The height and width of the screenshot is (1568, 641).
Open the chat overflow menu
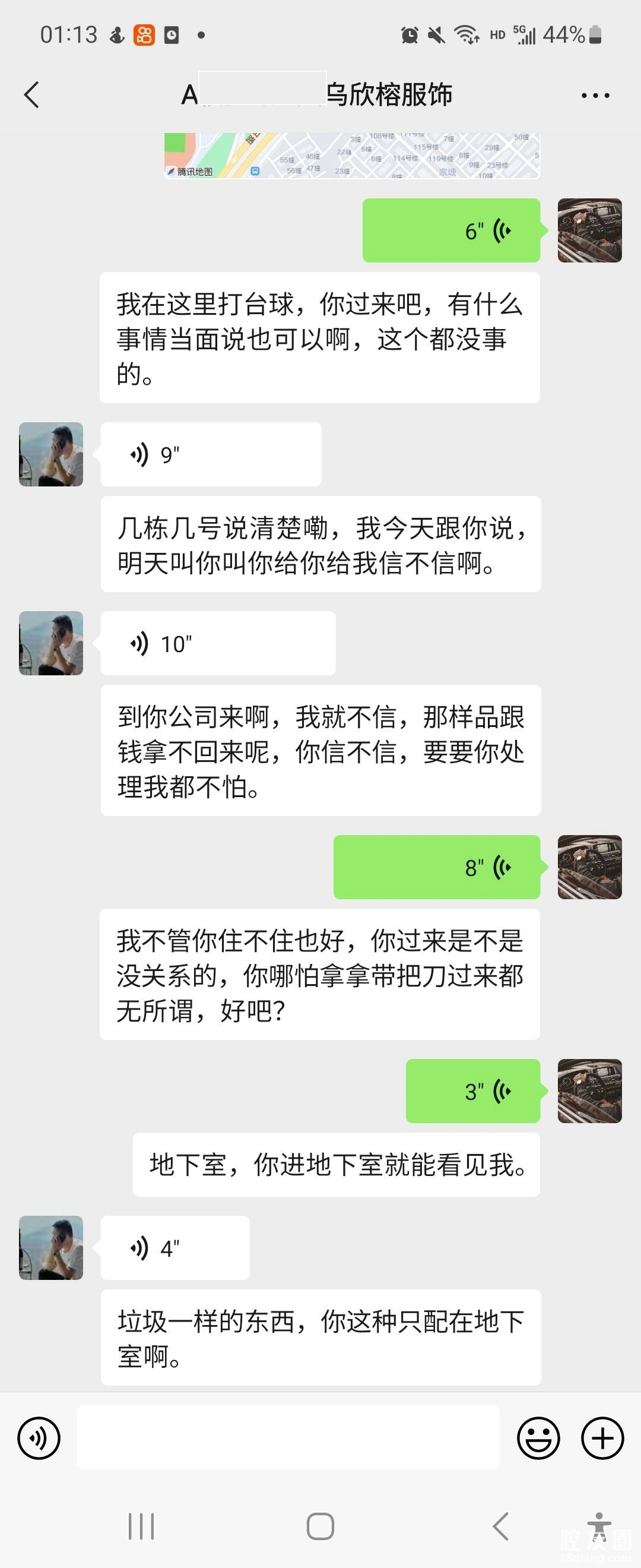pos(595,96)
